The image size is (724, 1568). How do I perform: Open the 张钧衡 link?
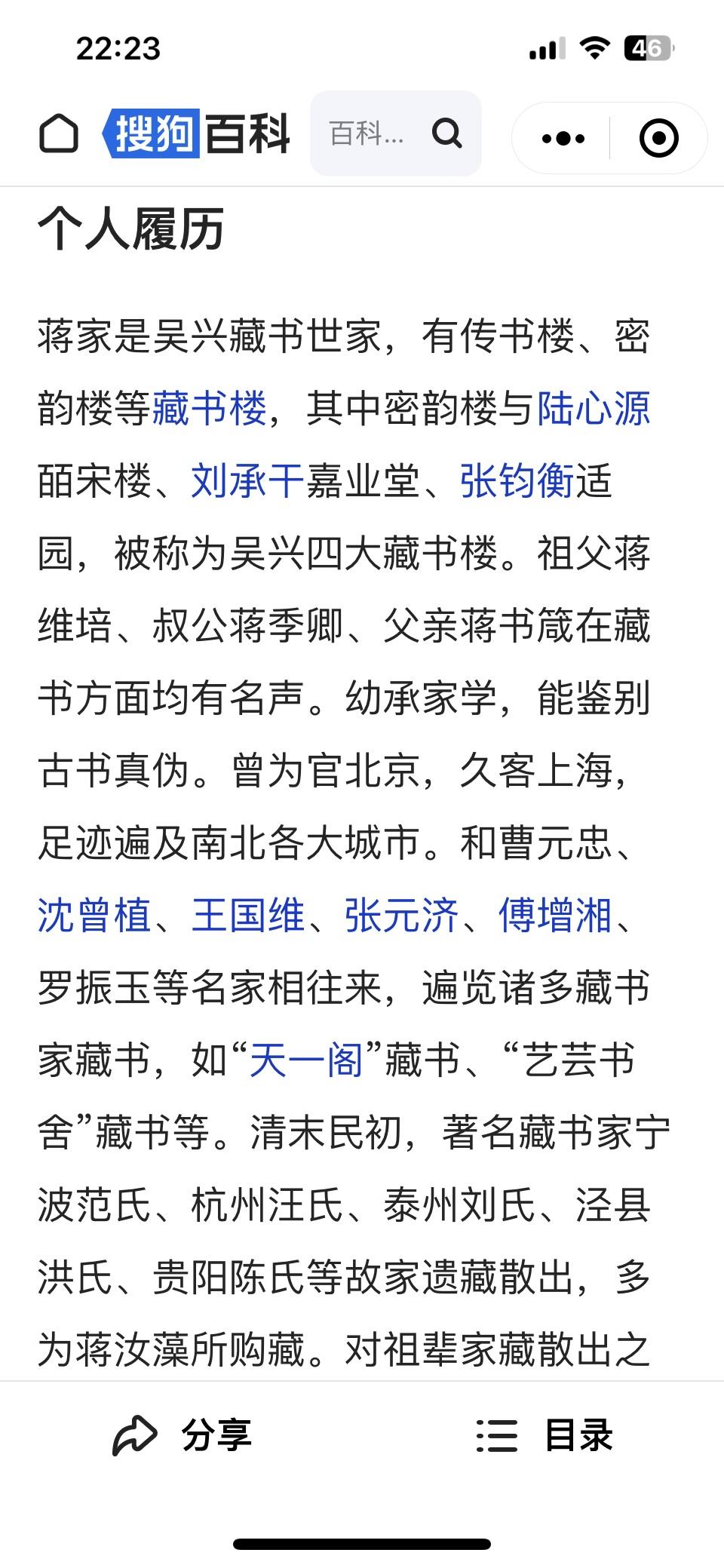click(517, 481)
